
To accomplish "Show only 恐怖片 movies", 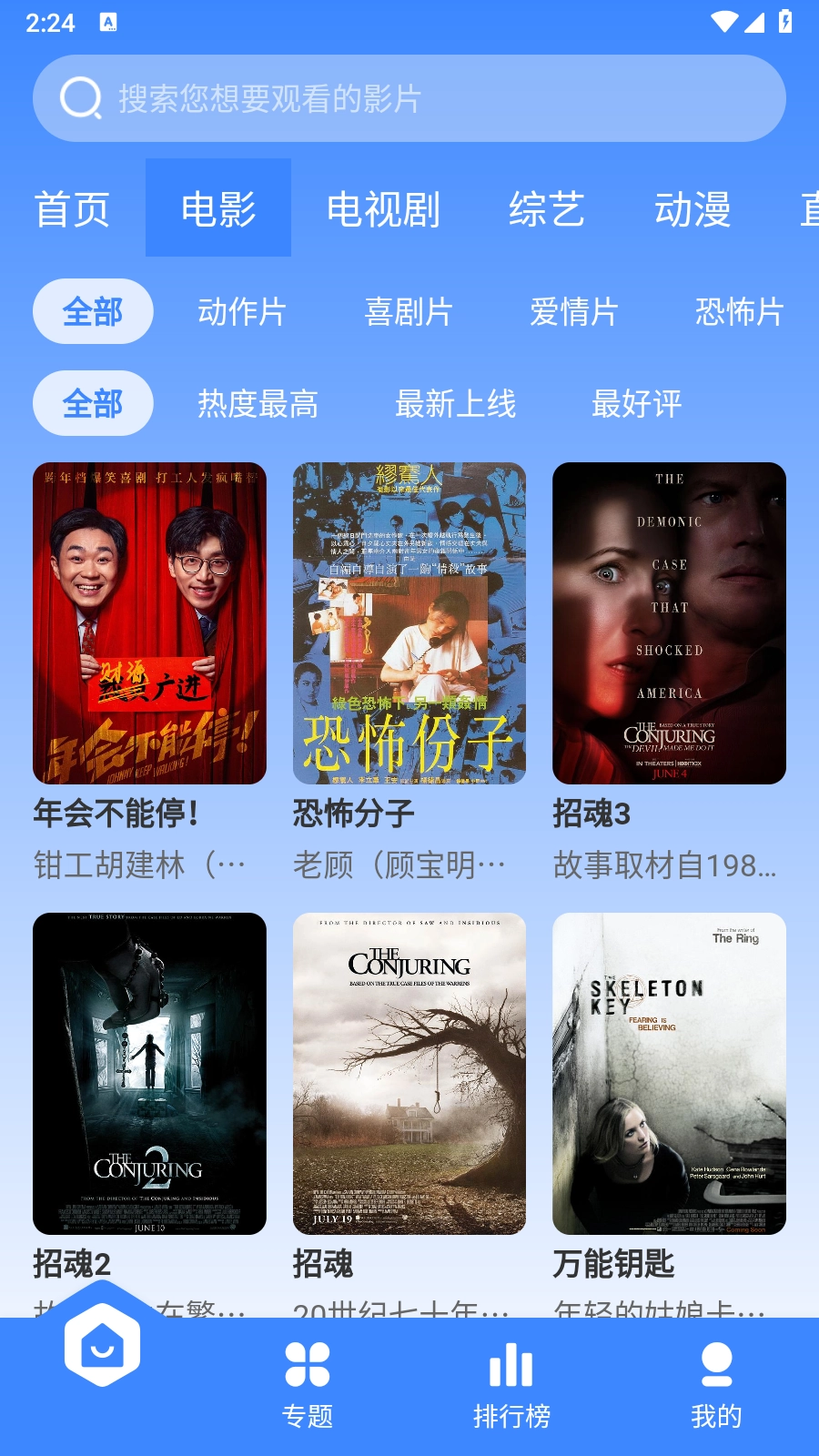I will pyautogui.click(x=739, y=312).
